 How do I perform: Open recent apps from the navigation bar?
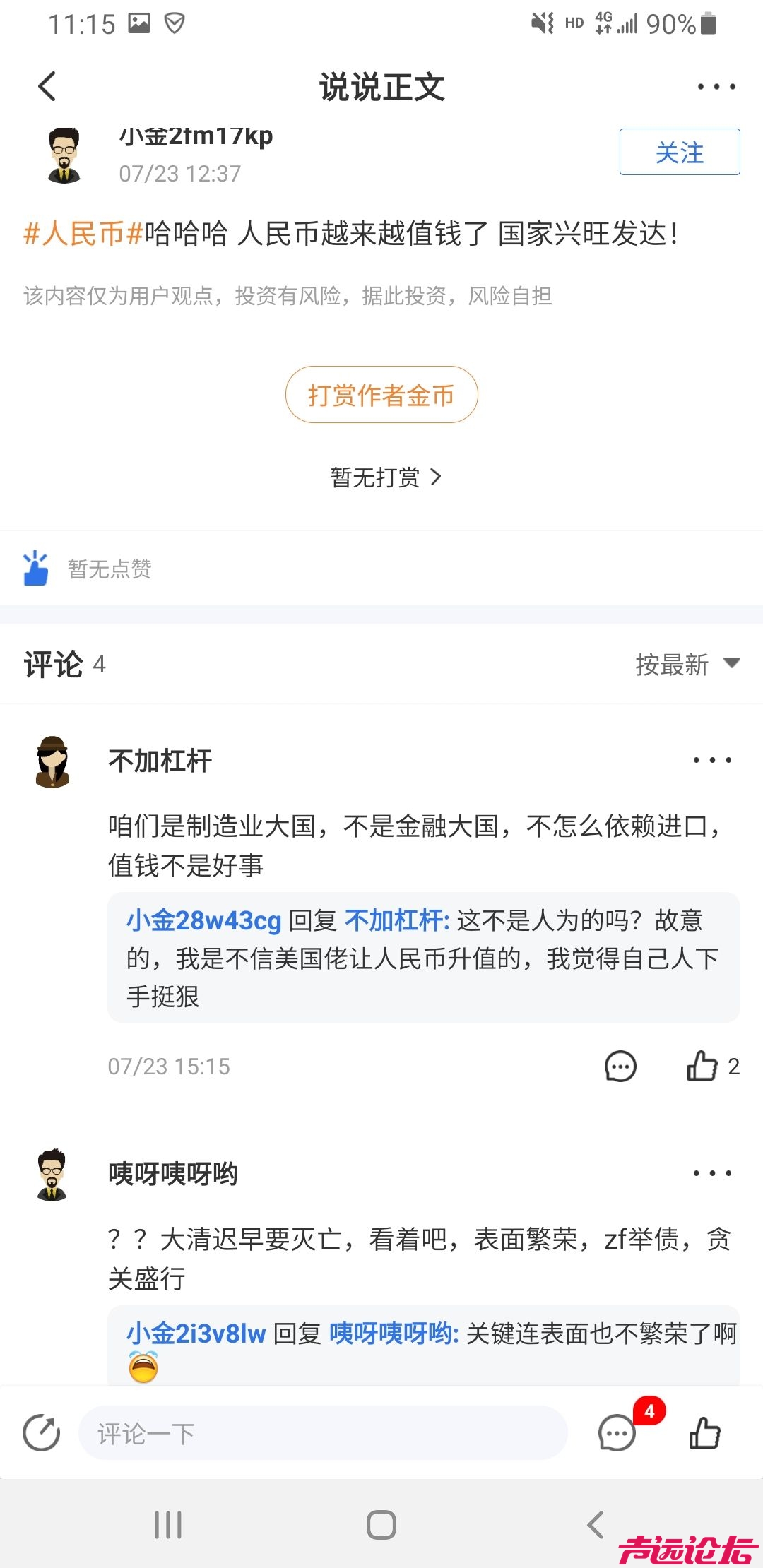(x=168, y=1525)
